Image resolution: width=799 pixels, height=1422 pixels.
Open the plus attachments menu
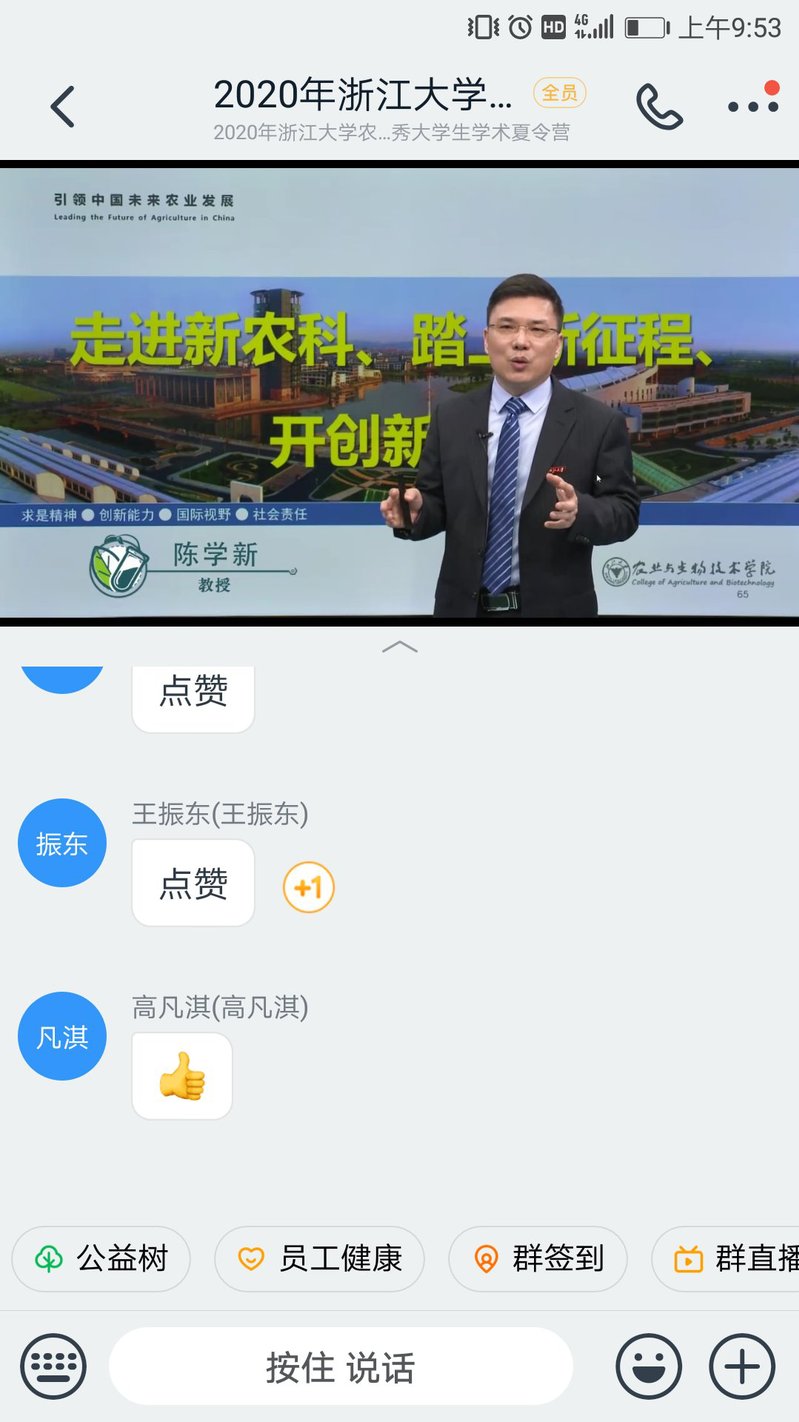point(741,1366)
